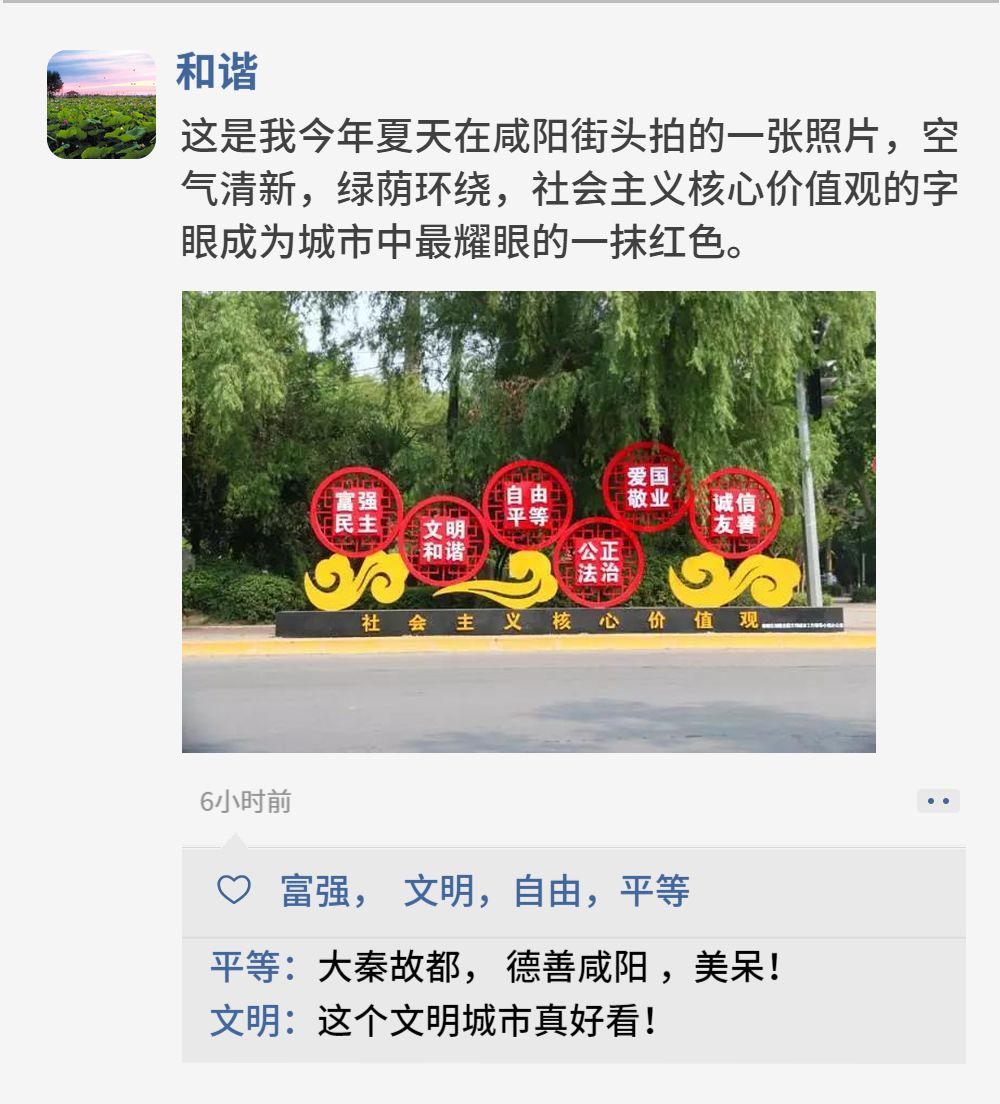Open liker 平等's profile in likes row
The image size is (1000, 1104).
[655, 891]
